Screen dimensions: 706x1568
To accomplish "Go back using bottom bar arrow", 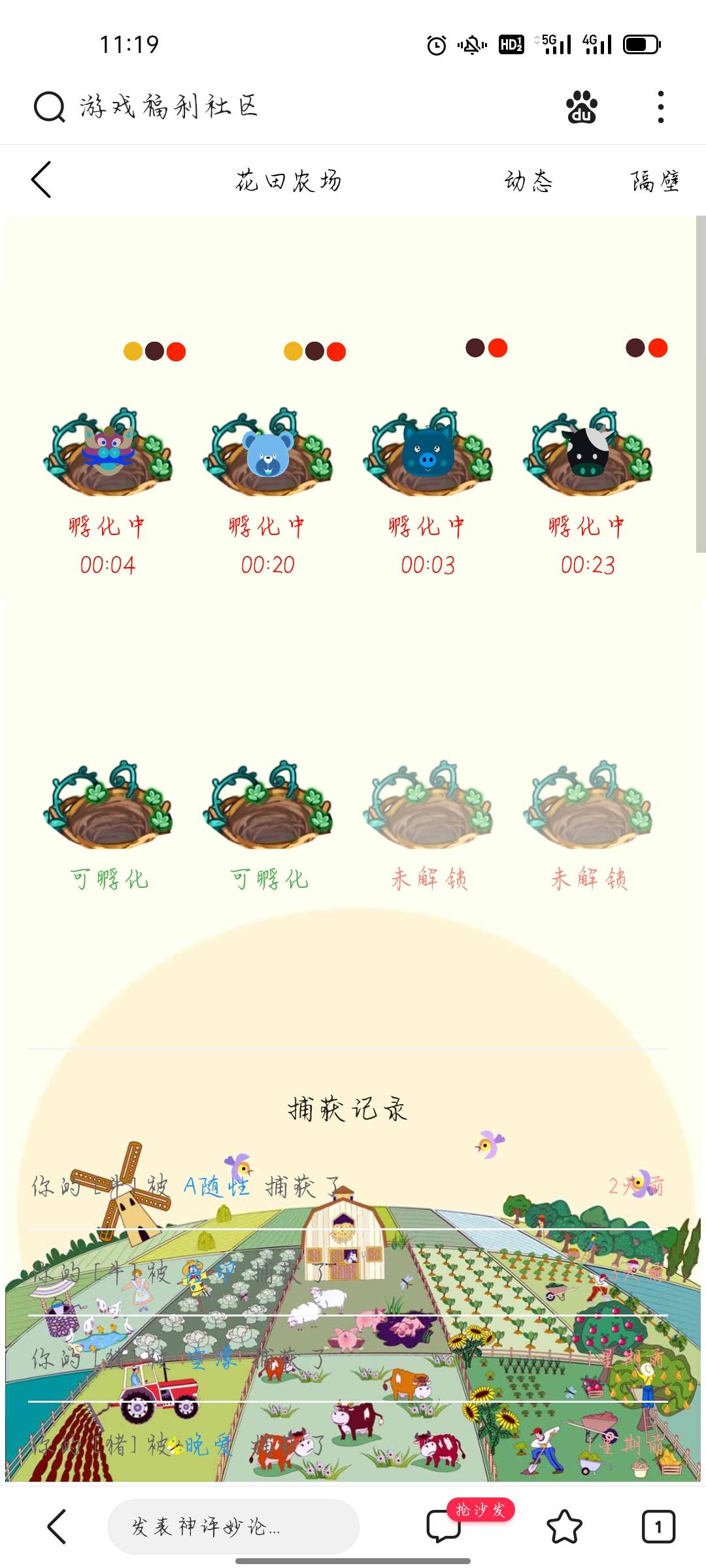I will point(58,1527).
